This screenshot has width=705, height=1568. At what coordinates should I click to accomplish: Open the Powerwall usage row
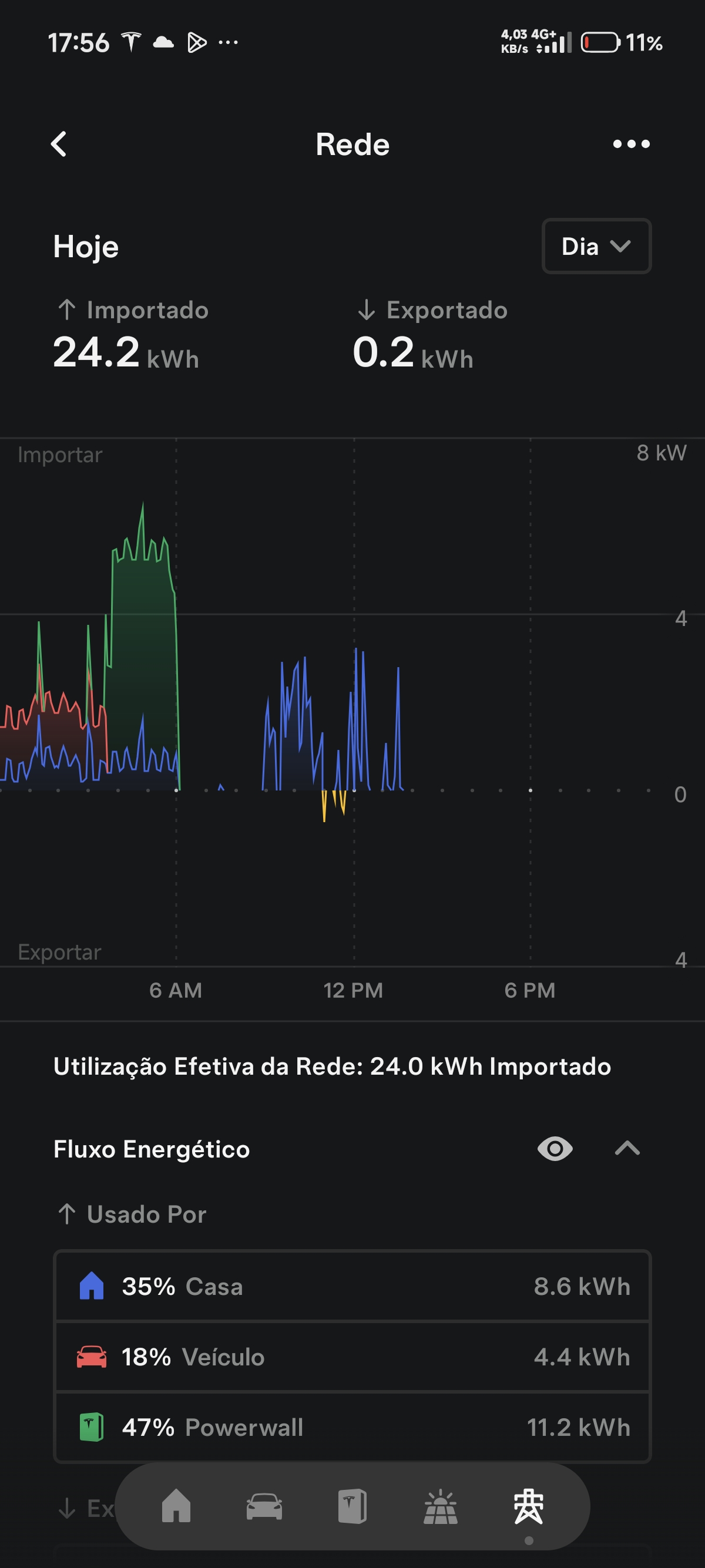[x=352, y=1427]
